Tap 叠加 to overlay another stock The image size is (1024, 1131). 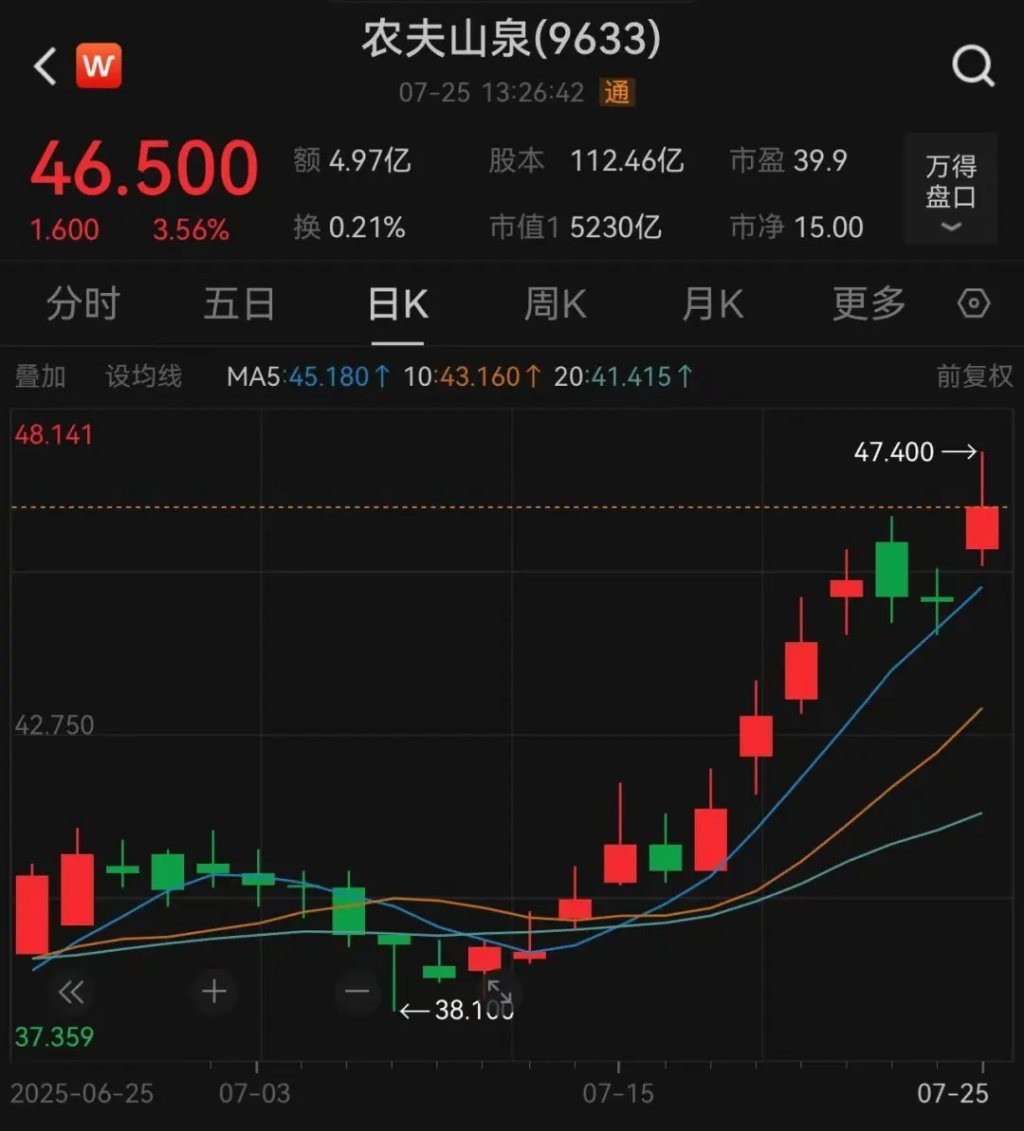coord(40,377)
